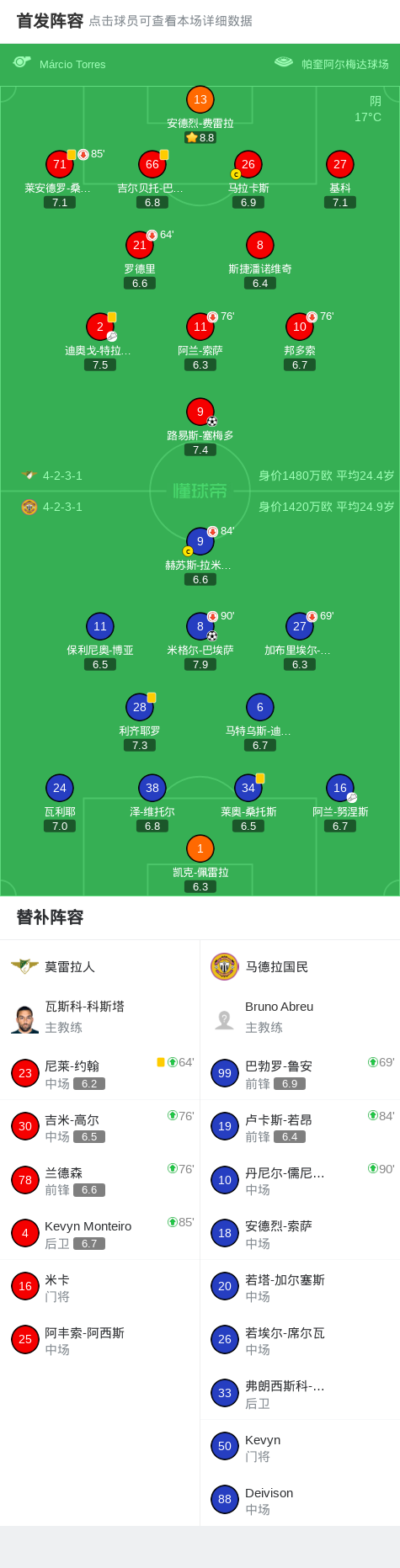
Task: Tap defender 瓦利耶 number 24
Action: point(60,788)
